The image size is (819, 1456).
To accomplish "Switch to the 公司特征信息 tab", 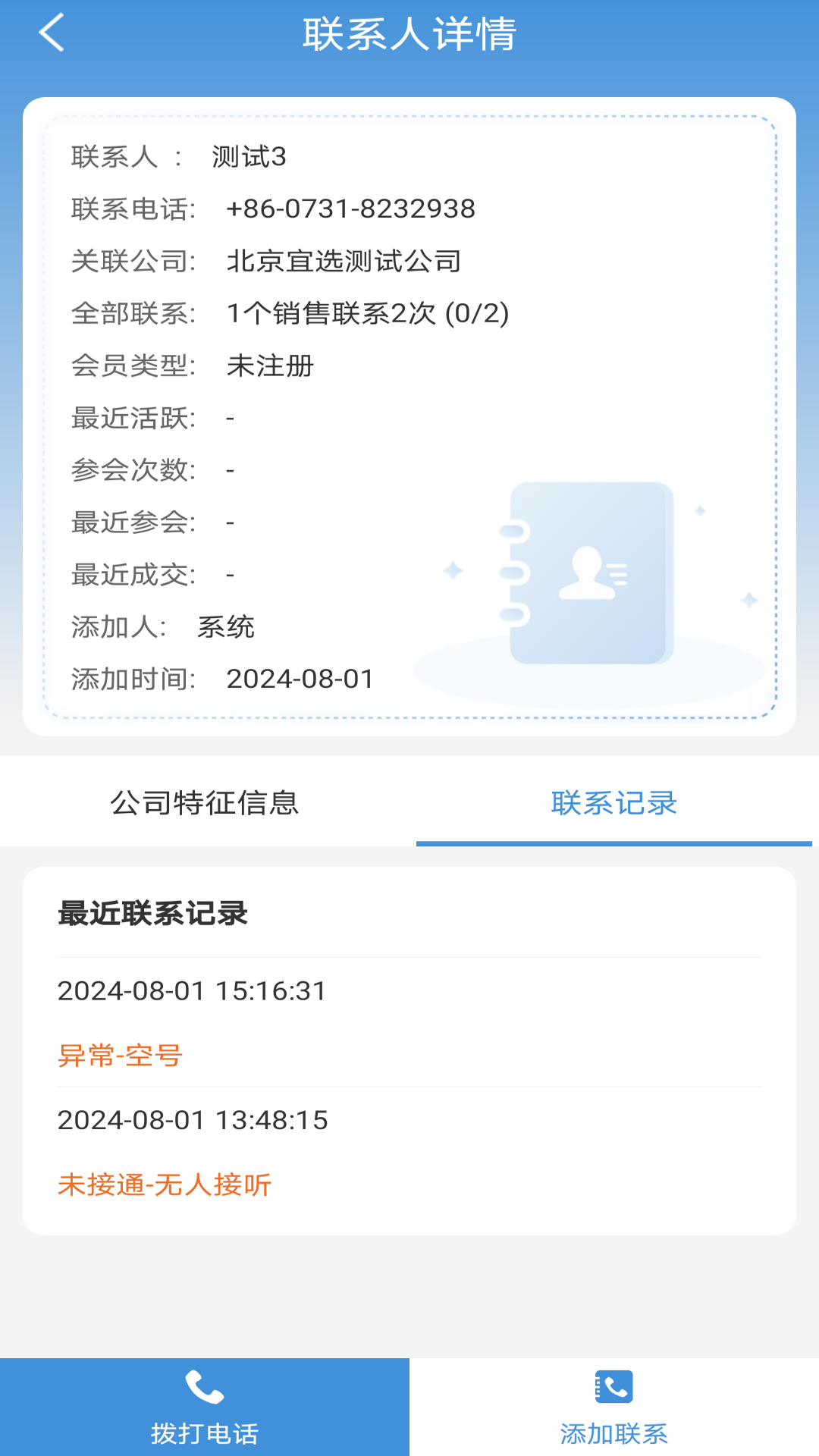I will click(205, 802).
